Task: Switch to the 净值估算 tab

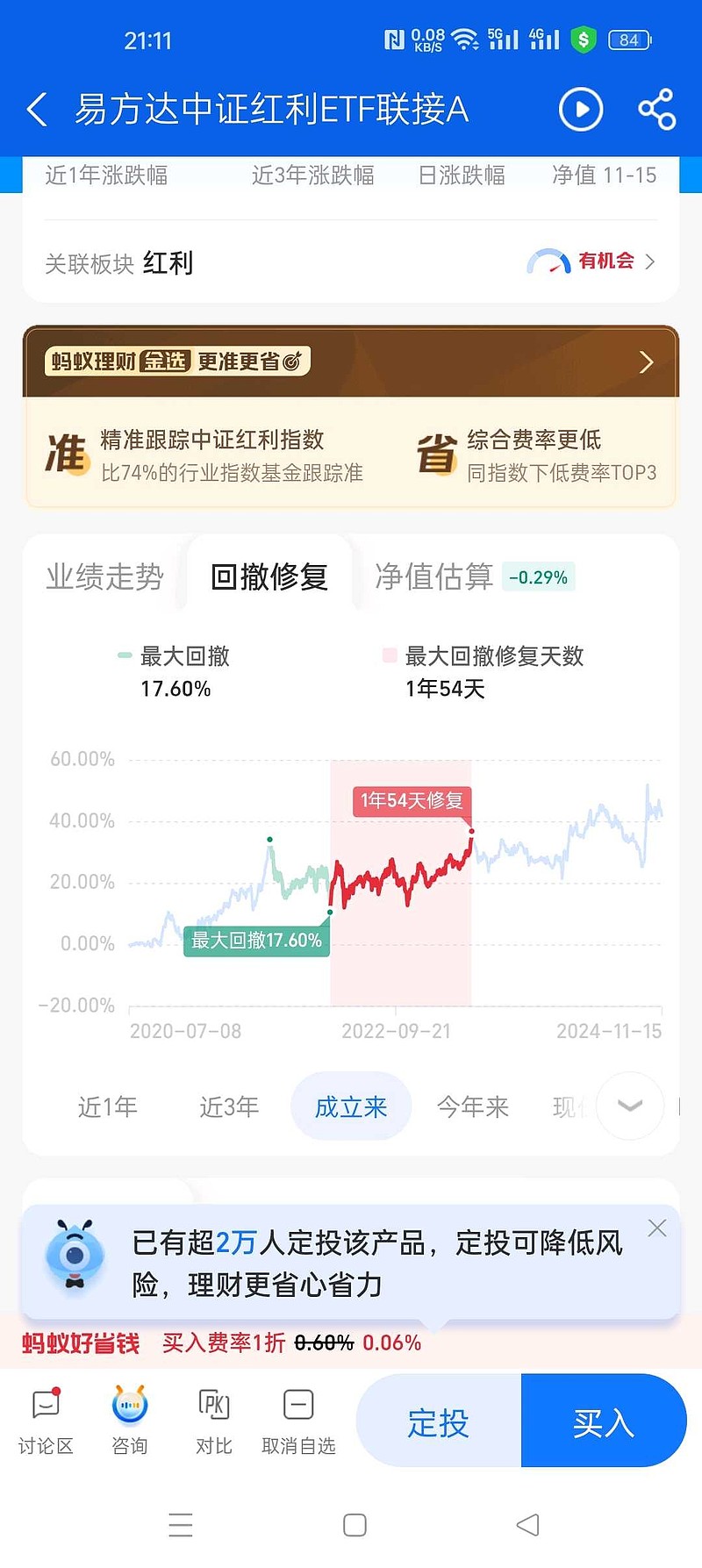Action: coord(432,577)
